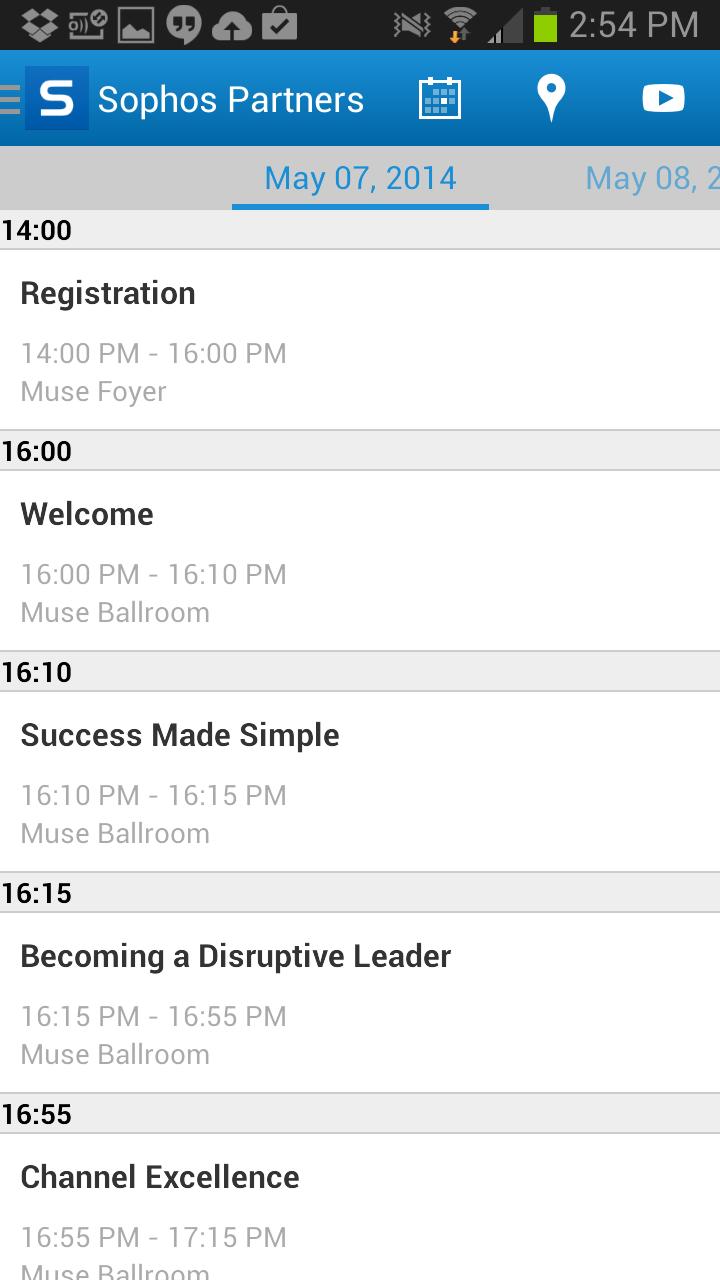Open the calendar schedule icon
This screenshot has height=1280, width=720.
point(439,98)
